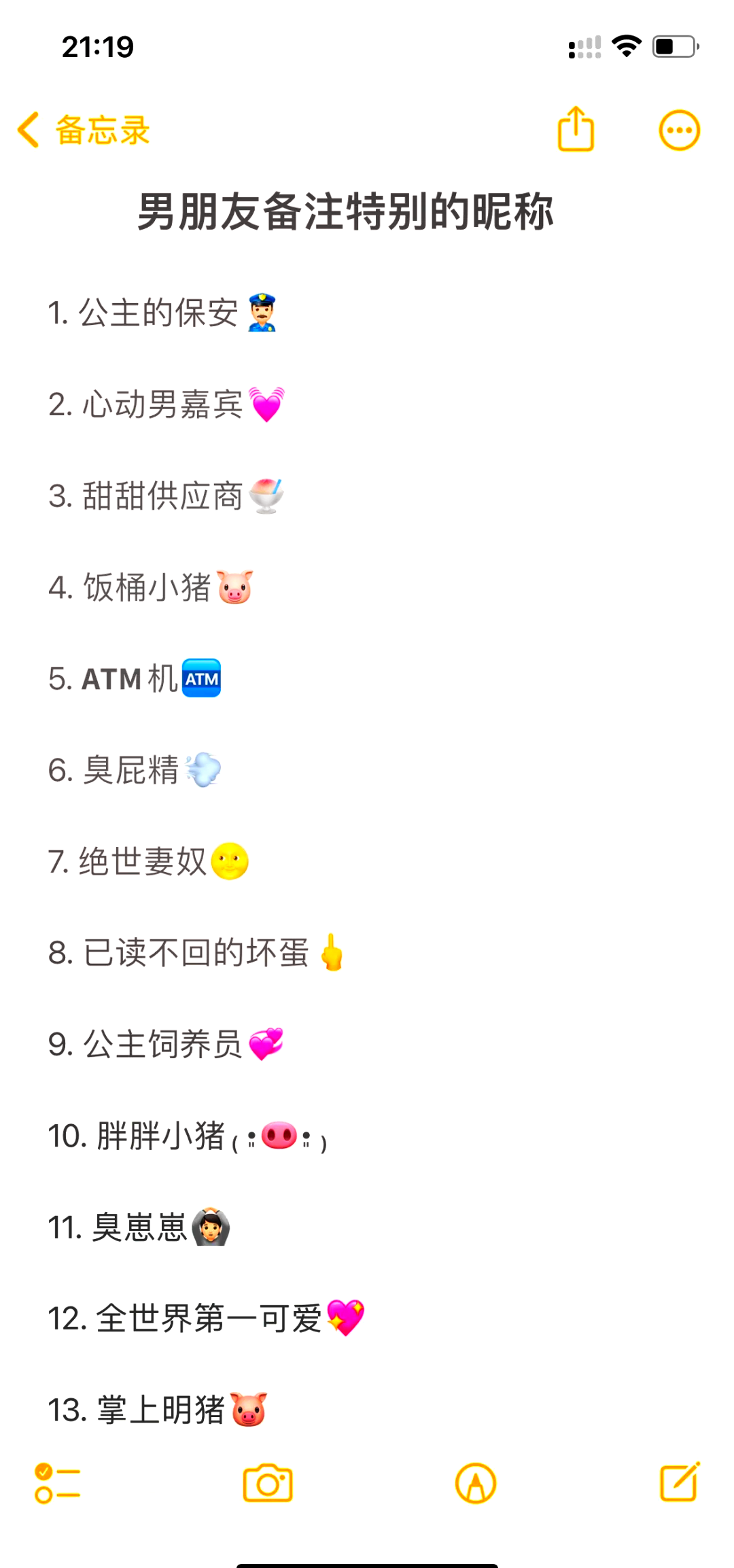The image size is (734, 1568).
Task: Add a checklist to the note
Action: (x=58, y=1483)
